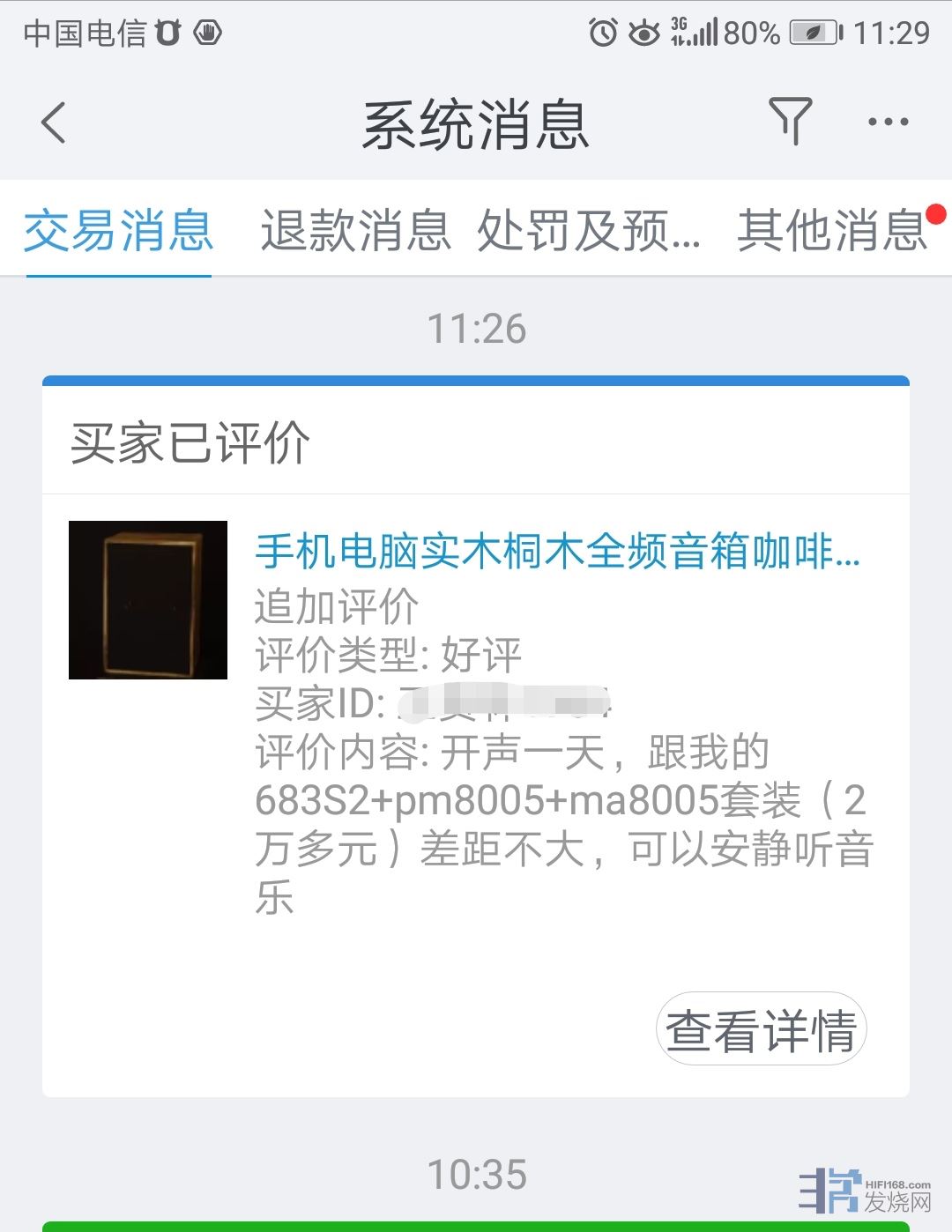This screenshot has width=952, height=1232.
Task: Switch to the 其他消息 tab
Action: click(831, 231)
